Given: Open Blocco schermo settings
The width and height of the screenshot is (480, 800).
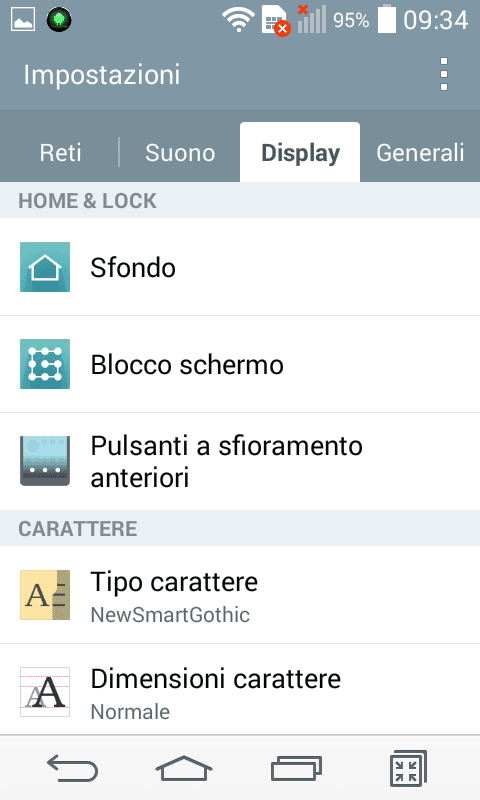Looking at the screenshot, I should [x=240, y=364].
